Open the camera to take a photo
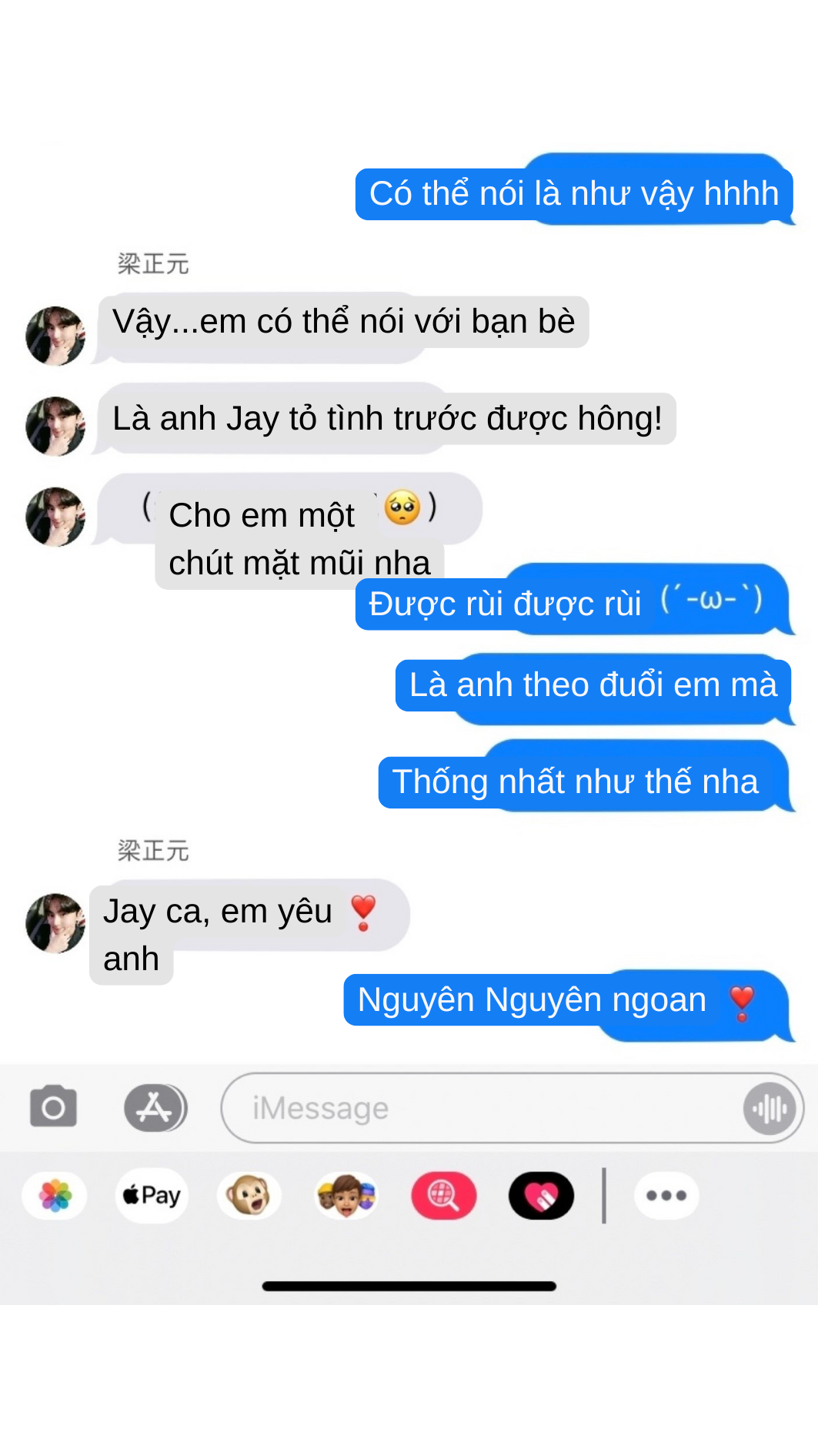 [53, 1107]
